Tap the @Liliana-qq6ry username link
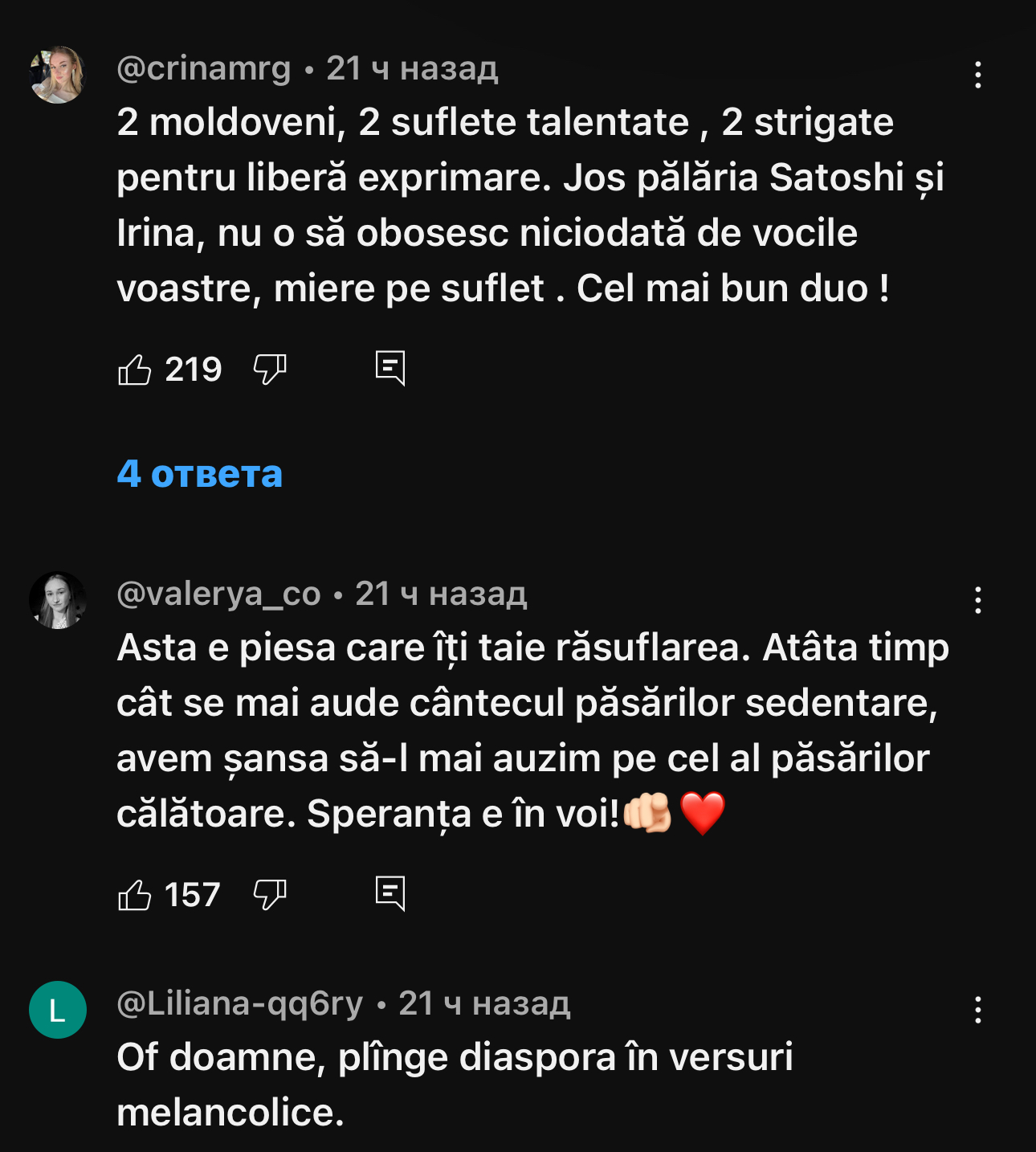 pyautogui.click(x=239, y=1003)
